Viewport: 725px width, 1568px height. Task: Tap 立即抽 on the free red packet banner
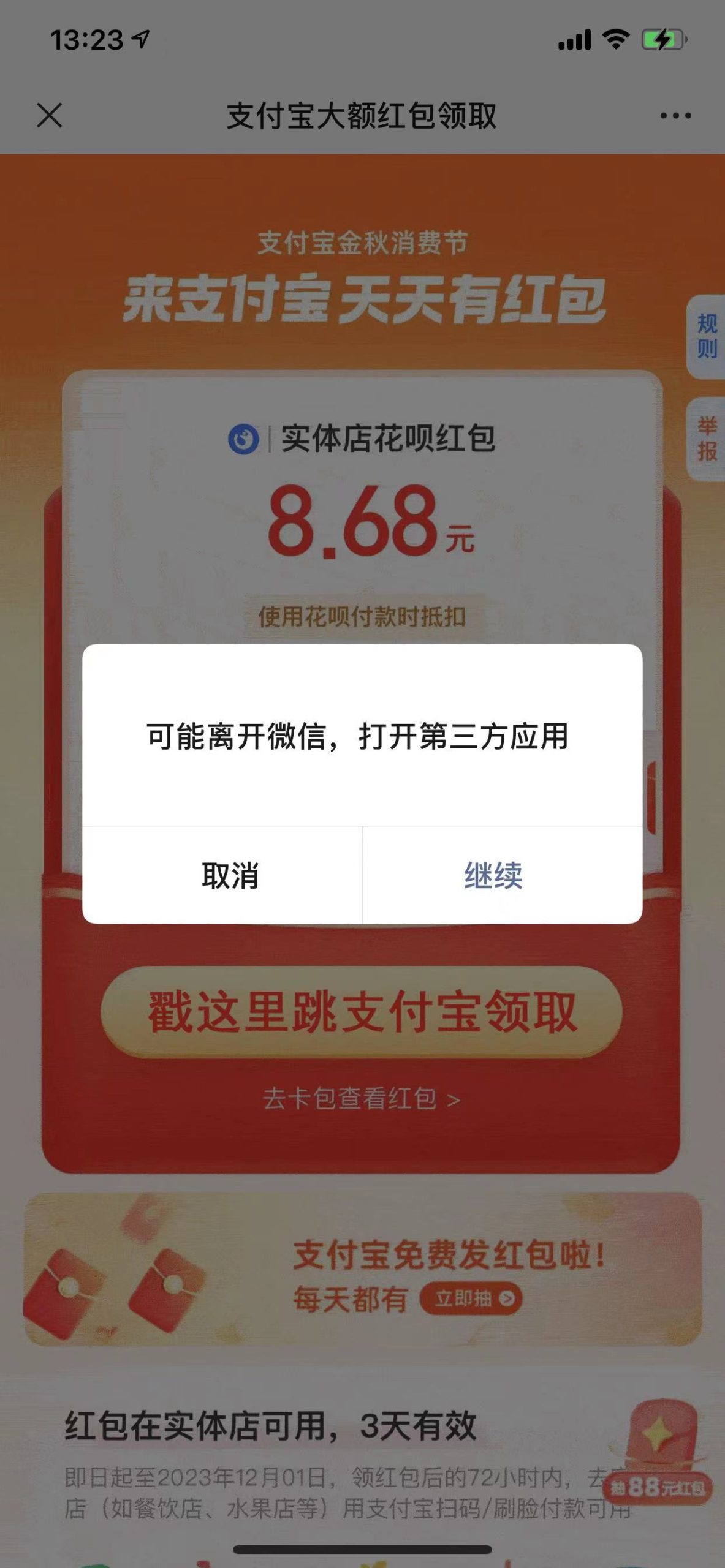(471, 1298)
